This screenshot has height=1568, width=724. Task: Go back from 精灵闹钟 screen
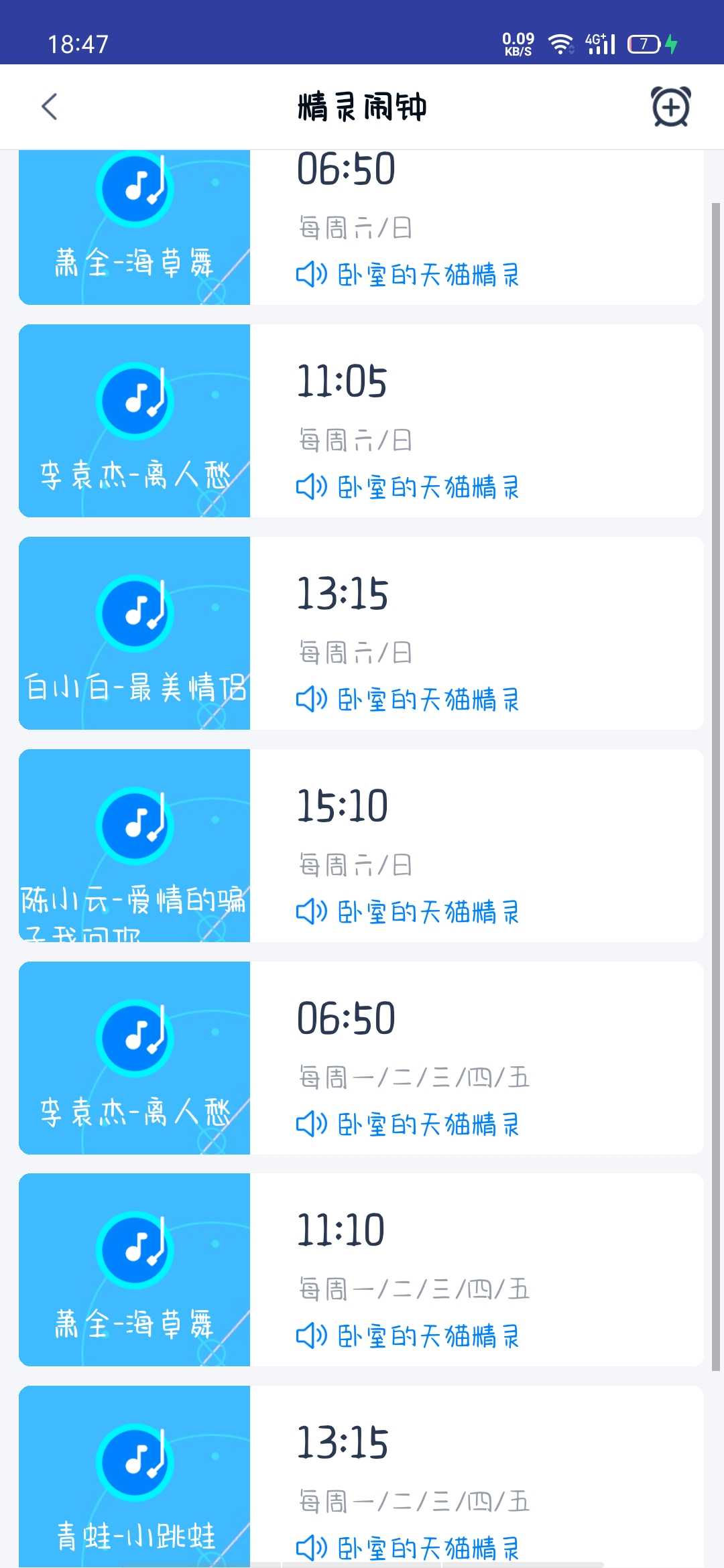[x=50, y=107]
